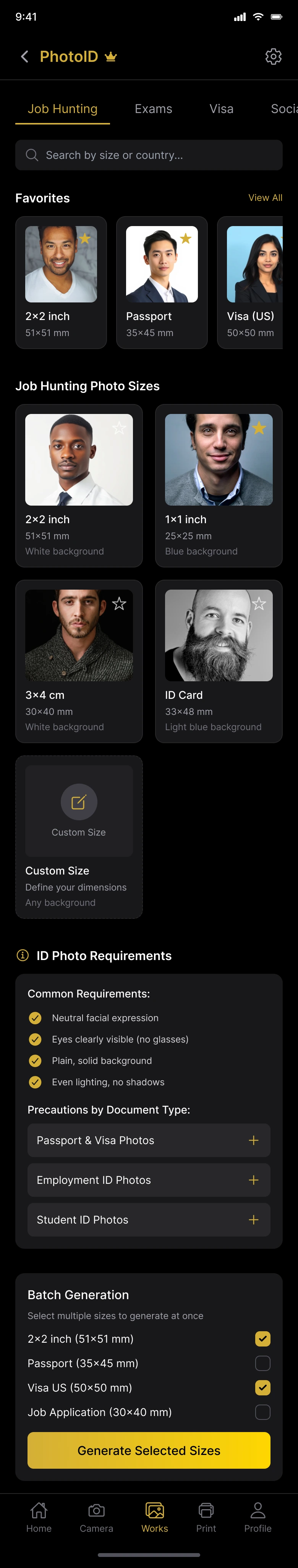Viewport: 298px width, 1568px height.
Task: Expand Passport & Visa Photos precautions
Action: [149, 1140]
